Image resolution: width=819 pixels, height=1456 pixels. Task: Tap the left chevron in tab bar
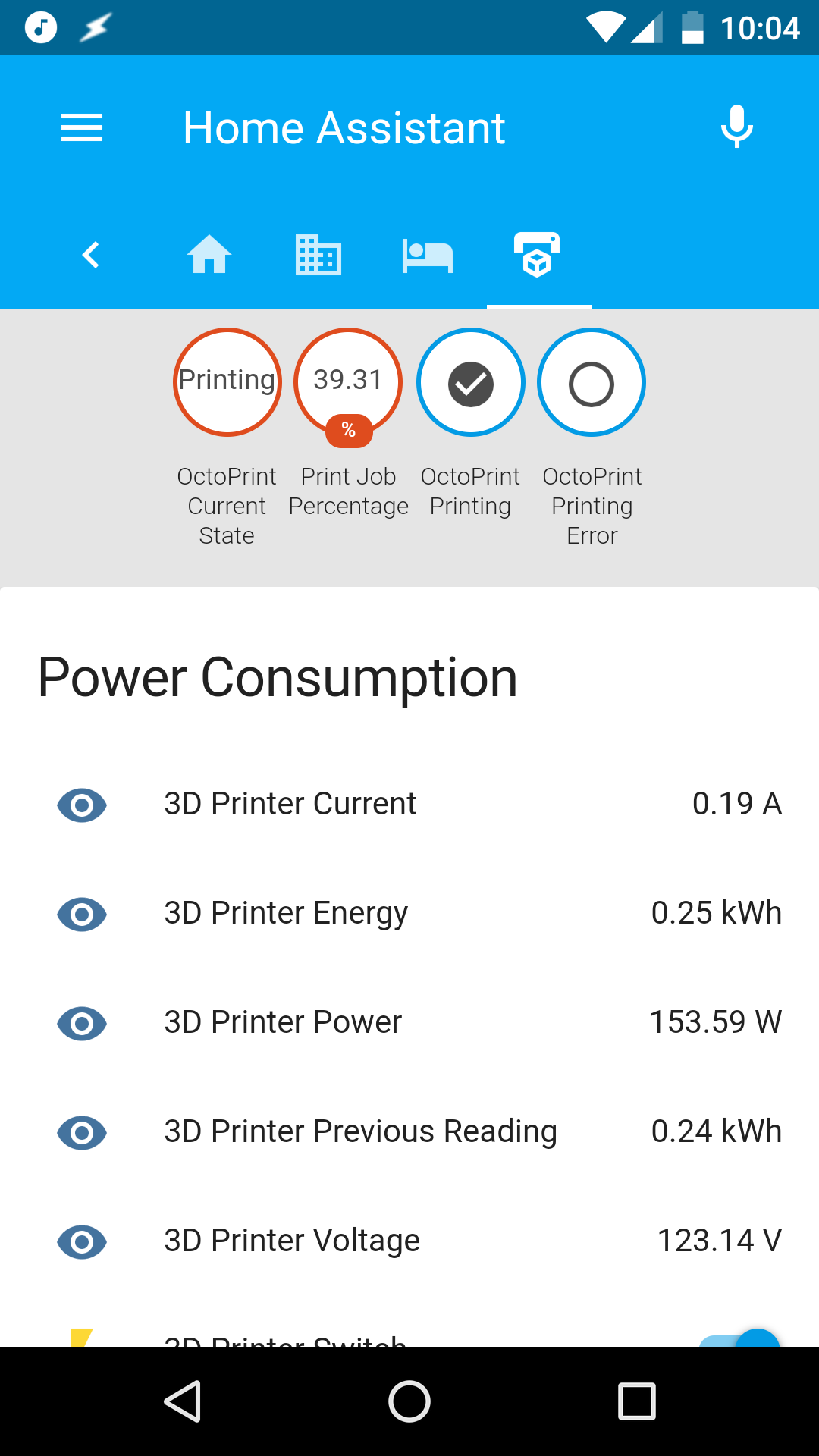tap(91, 255)
